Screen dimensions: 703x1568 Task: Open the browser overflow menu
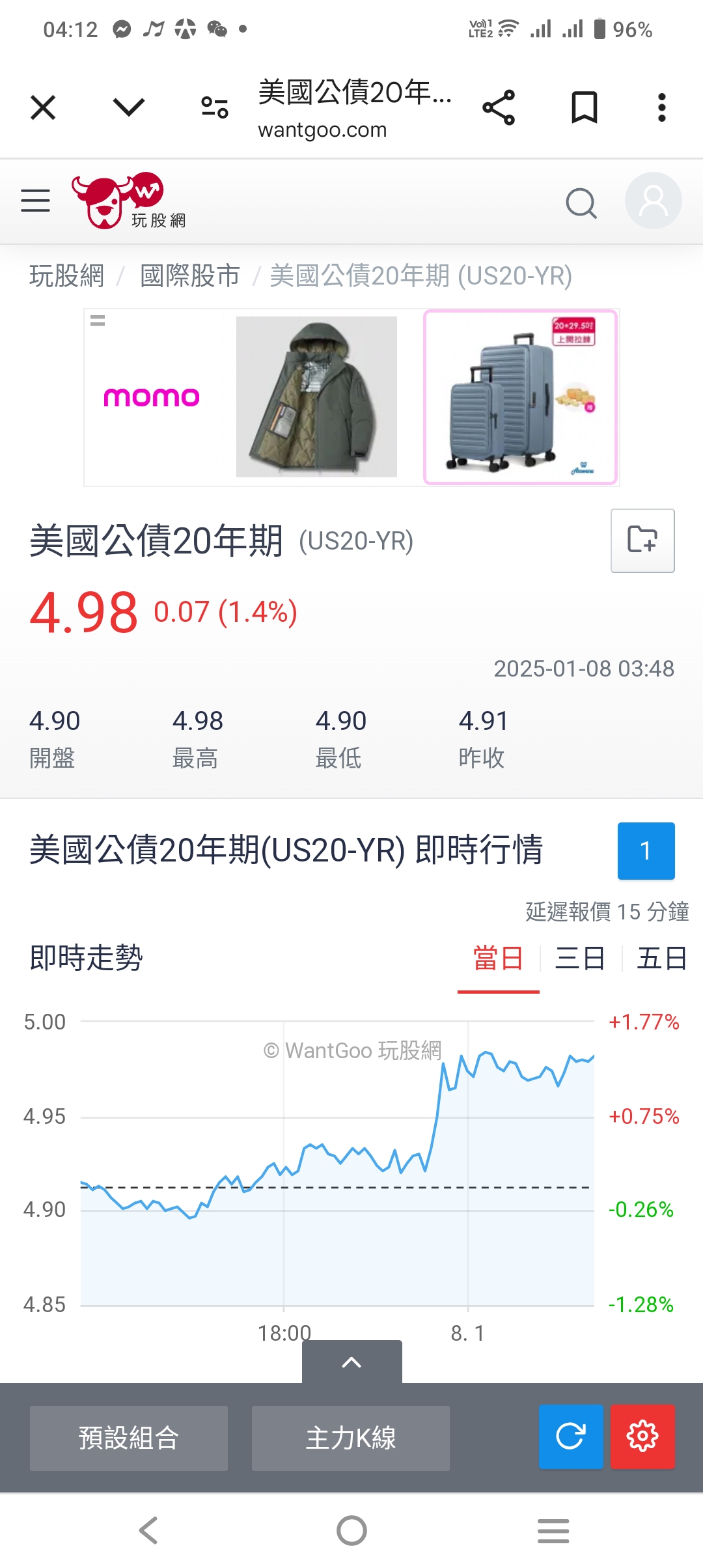(x=661, y=107)
